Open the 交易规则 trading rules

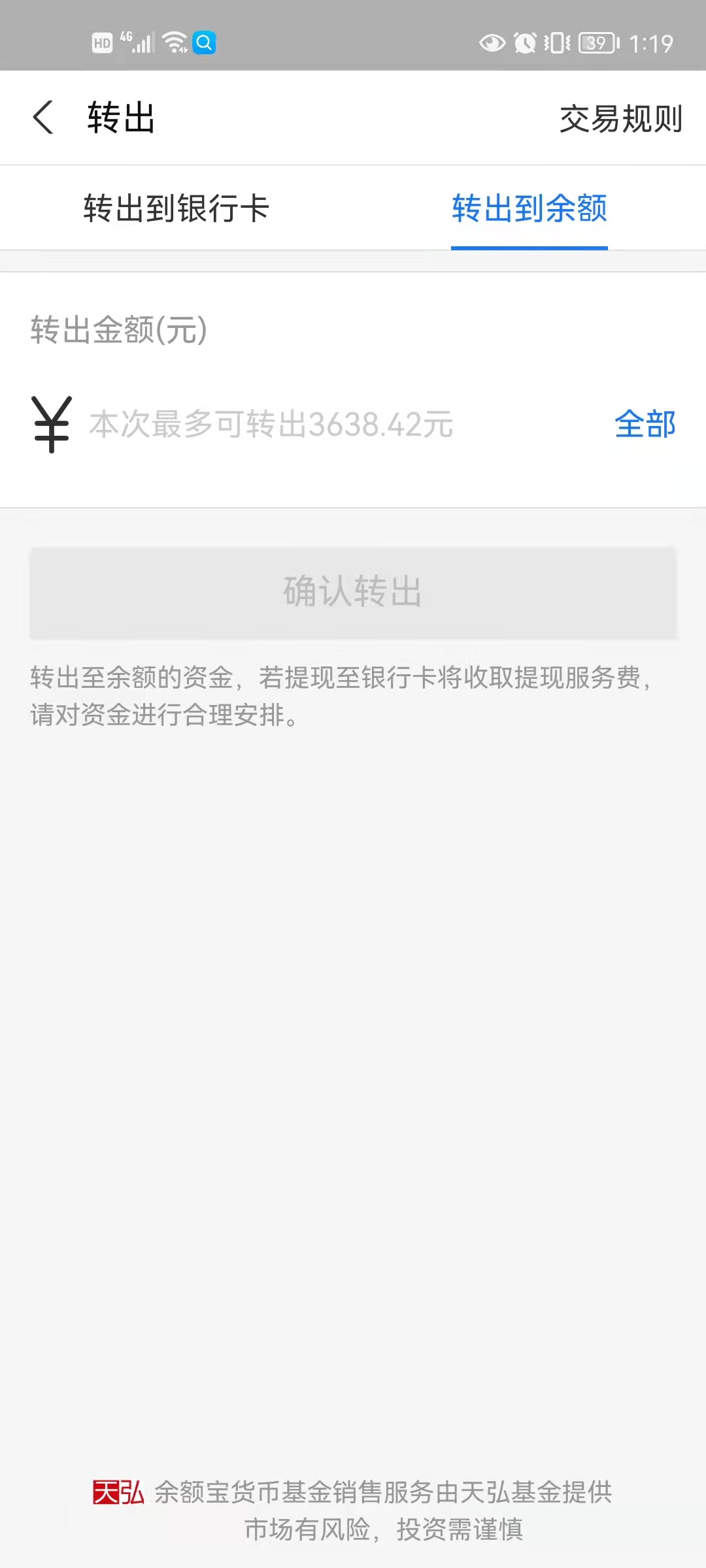point(620,118)
